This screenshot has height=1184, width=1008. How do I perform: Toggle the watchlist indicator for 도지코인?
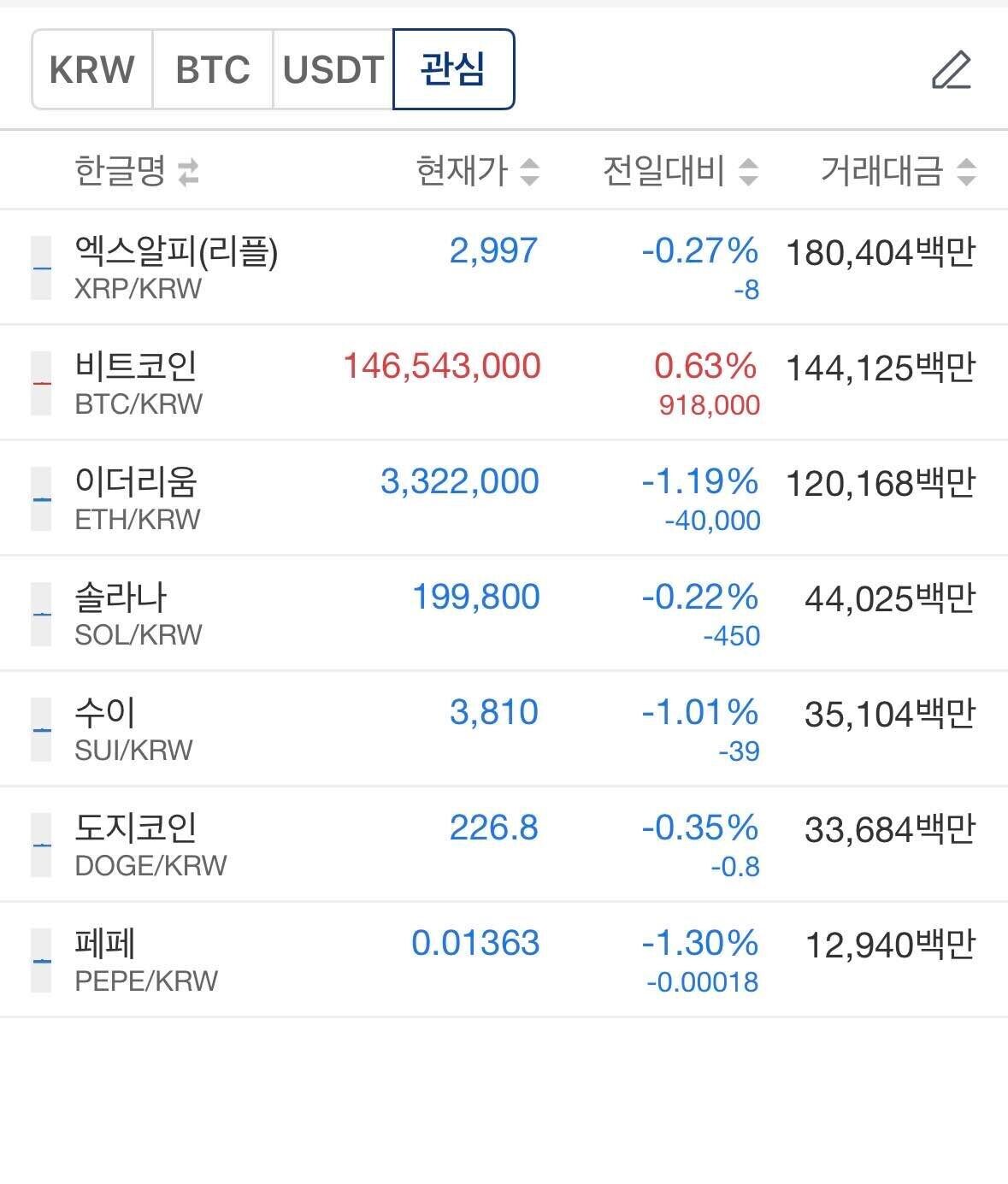[40, 845]
